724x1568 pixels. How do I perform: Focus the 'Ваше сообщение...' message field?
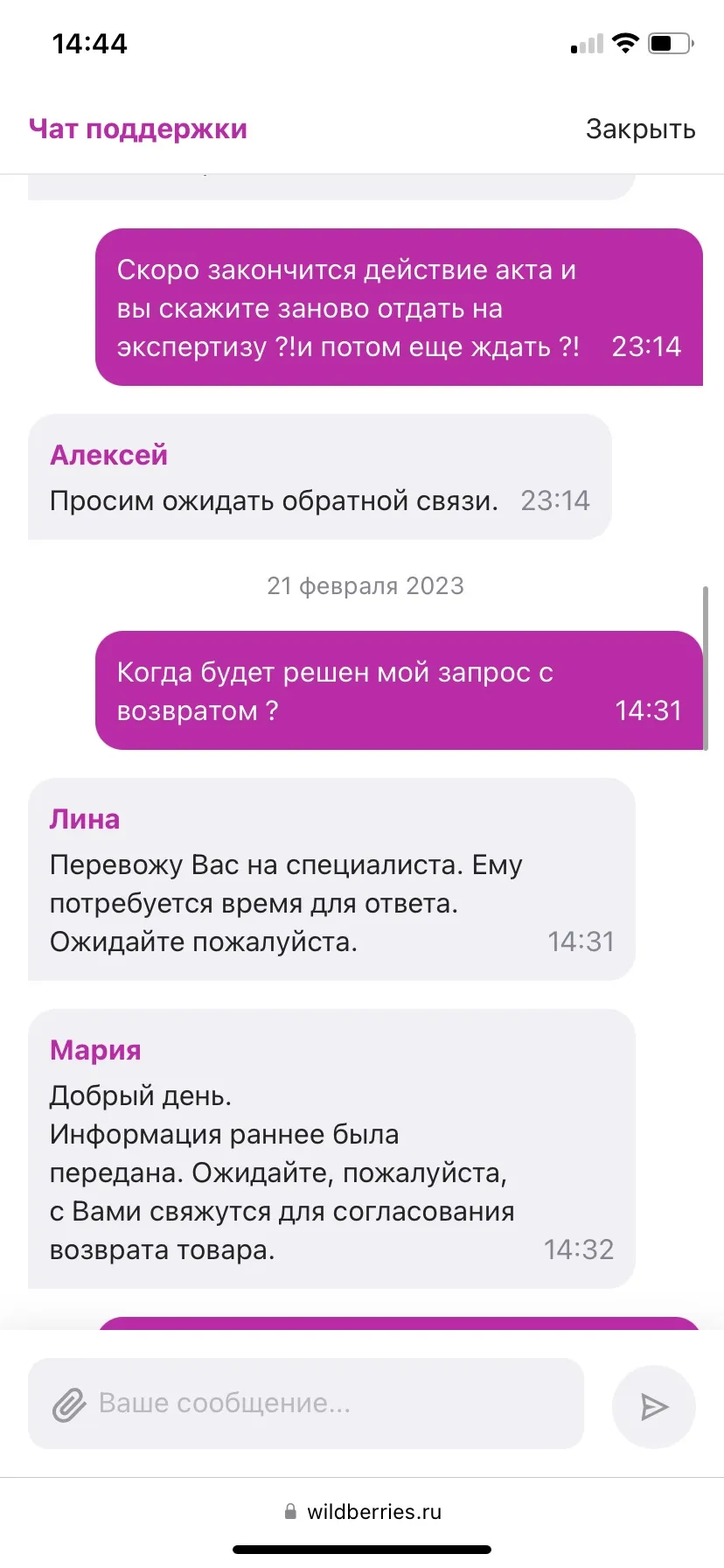coord(306,1403)
